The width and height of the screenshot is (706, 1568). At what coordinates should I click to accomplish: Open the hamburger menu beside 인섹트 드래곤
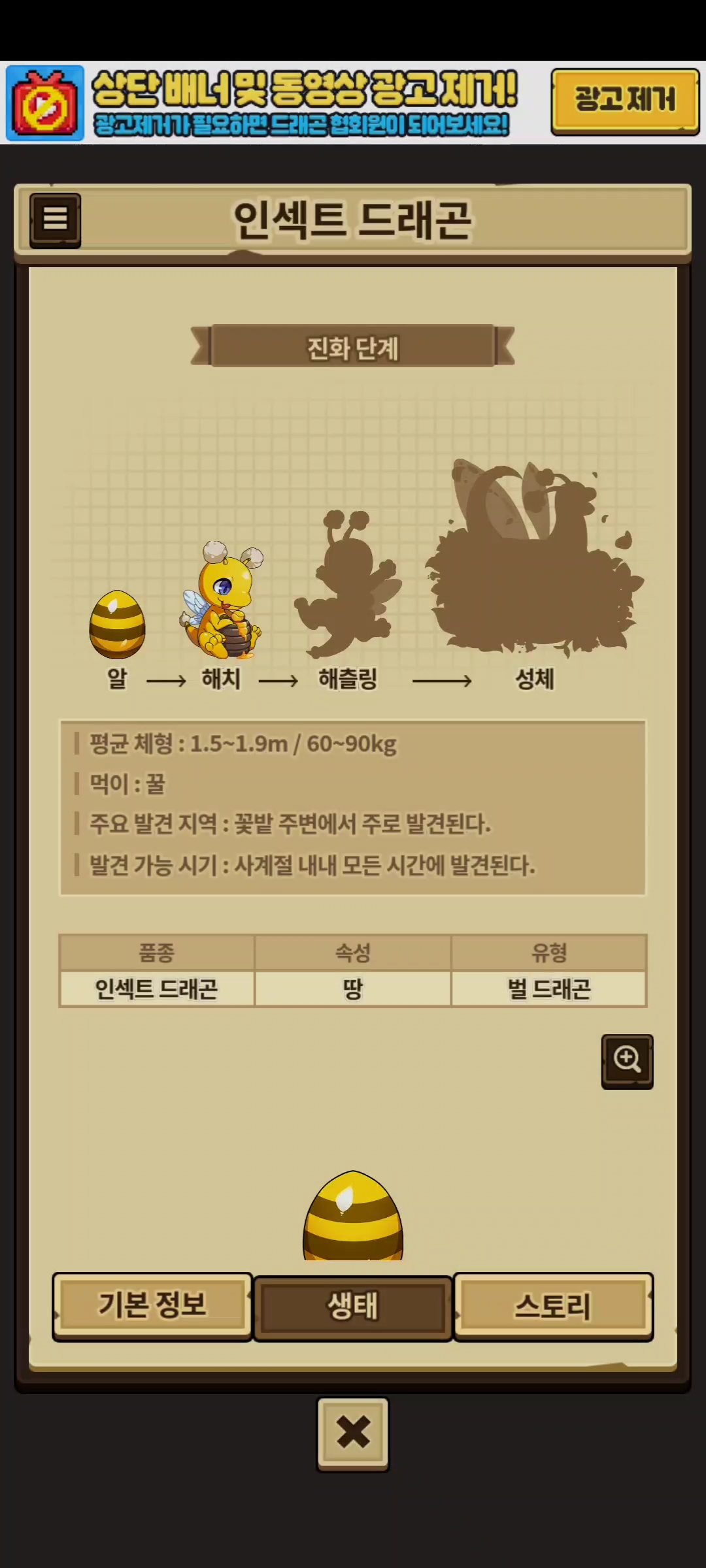click(56, 220)
